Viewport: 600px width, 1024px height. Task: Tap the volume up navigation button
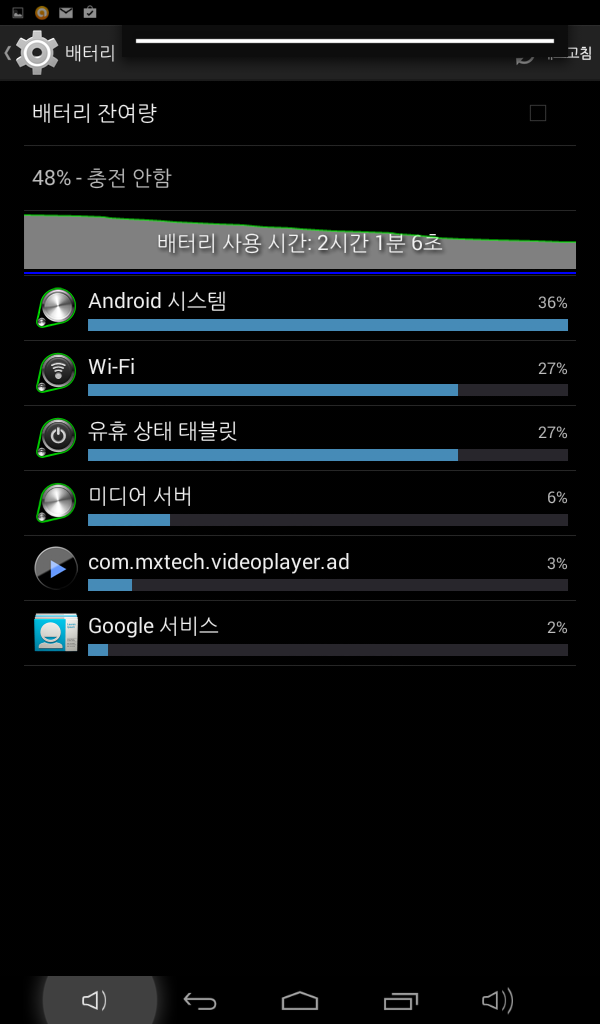[497, 1000]
